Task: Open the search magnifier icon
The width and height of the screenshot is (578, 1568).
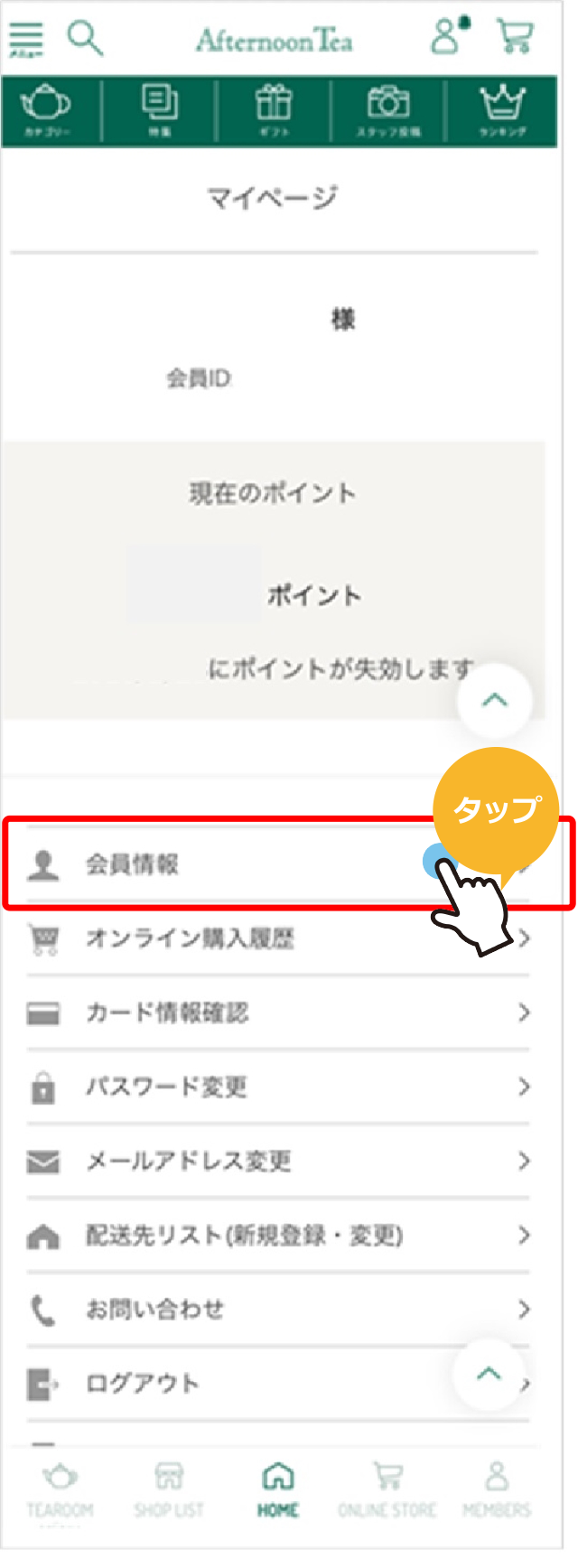Action: tap(85, 38)
